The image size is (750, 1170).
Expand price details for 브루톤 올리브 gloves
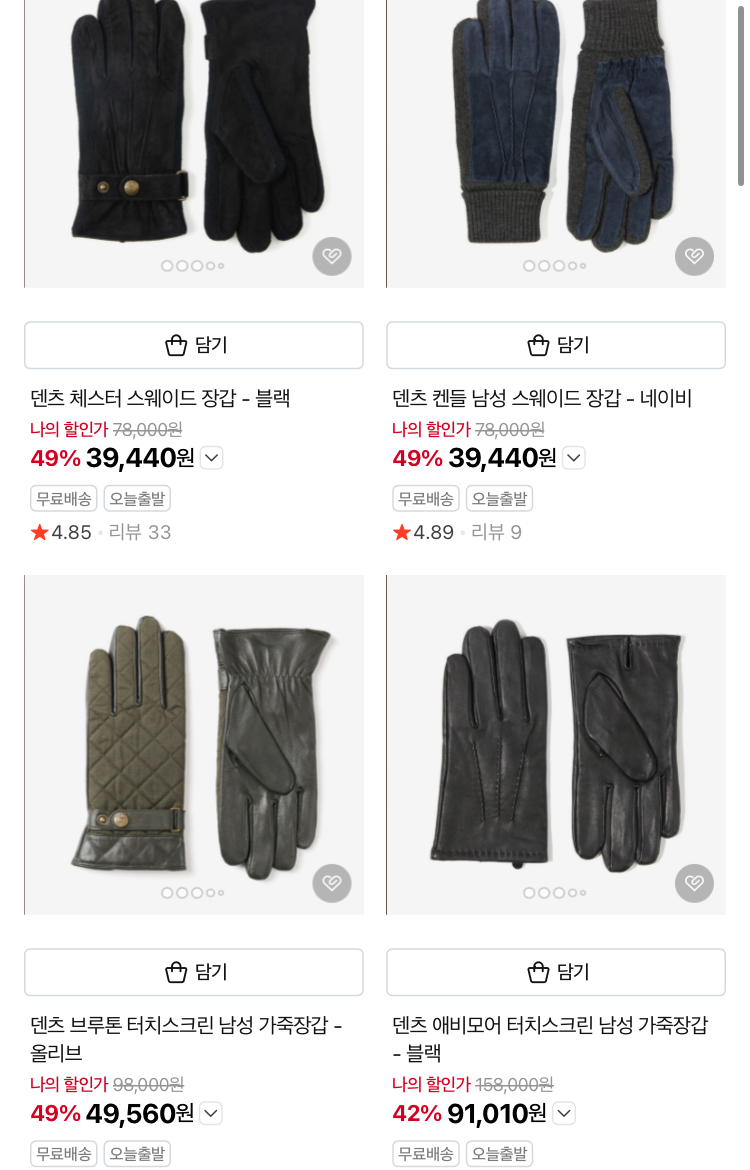click(212, 1113)
